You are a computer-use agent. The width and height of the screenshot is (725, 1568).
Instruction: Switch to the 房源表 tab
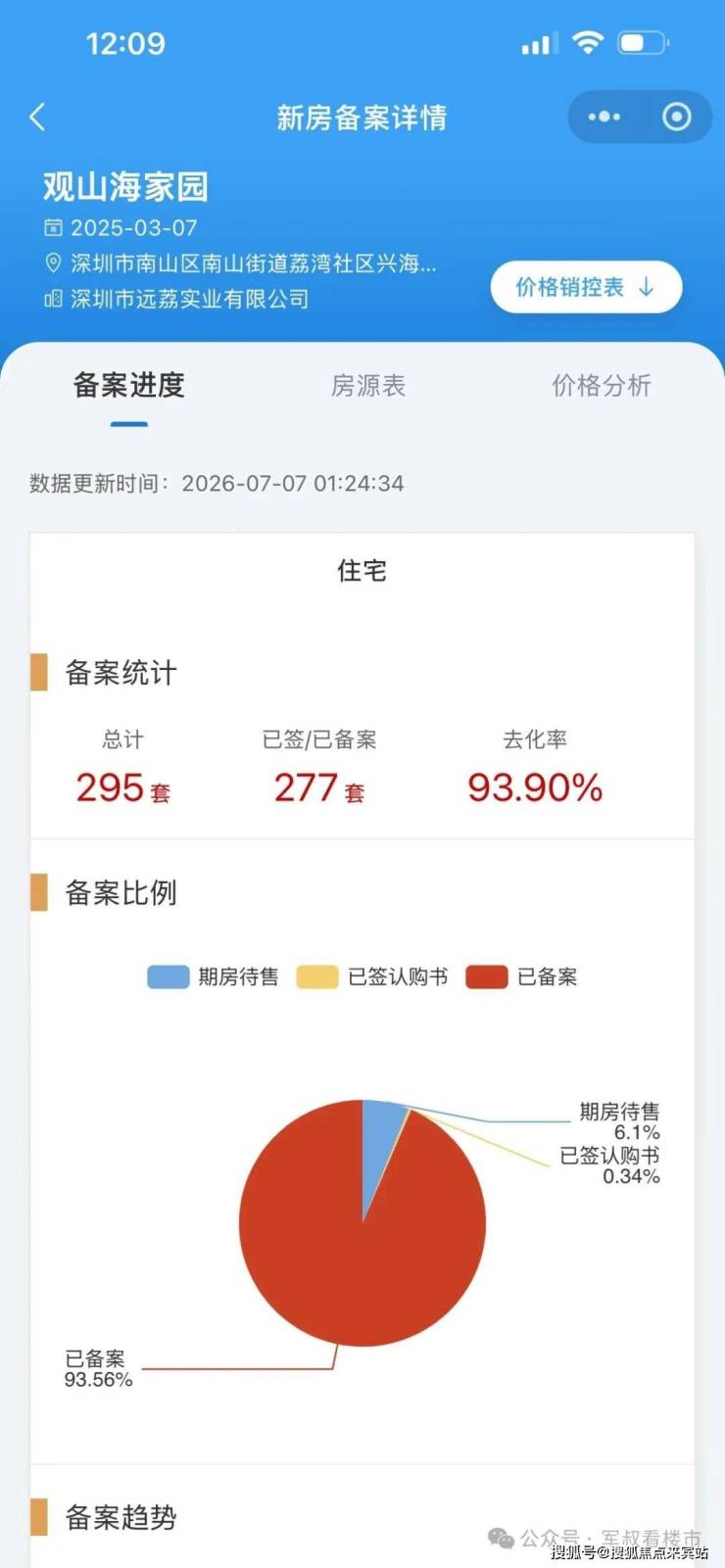pos(368,386)
